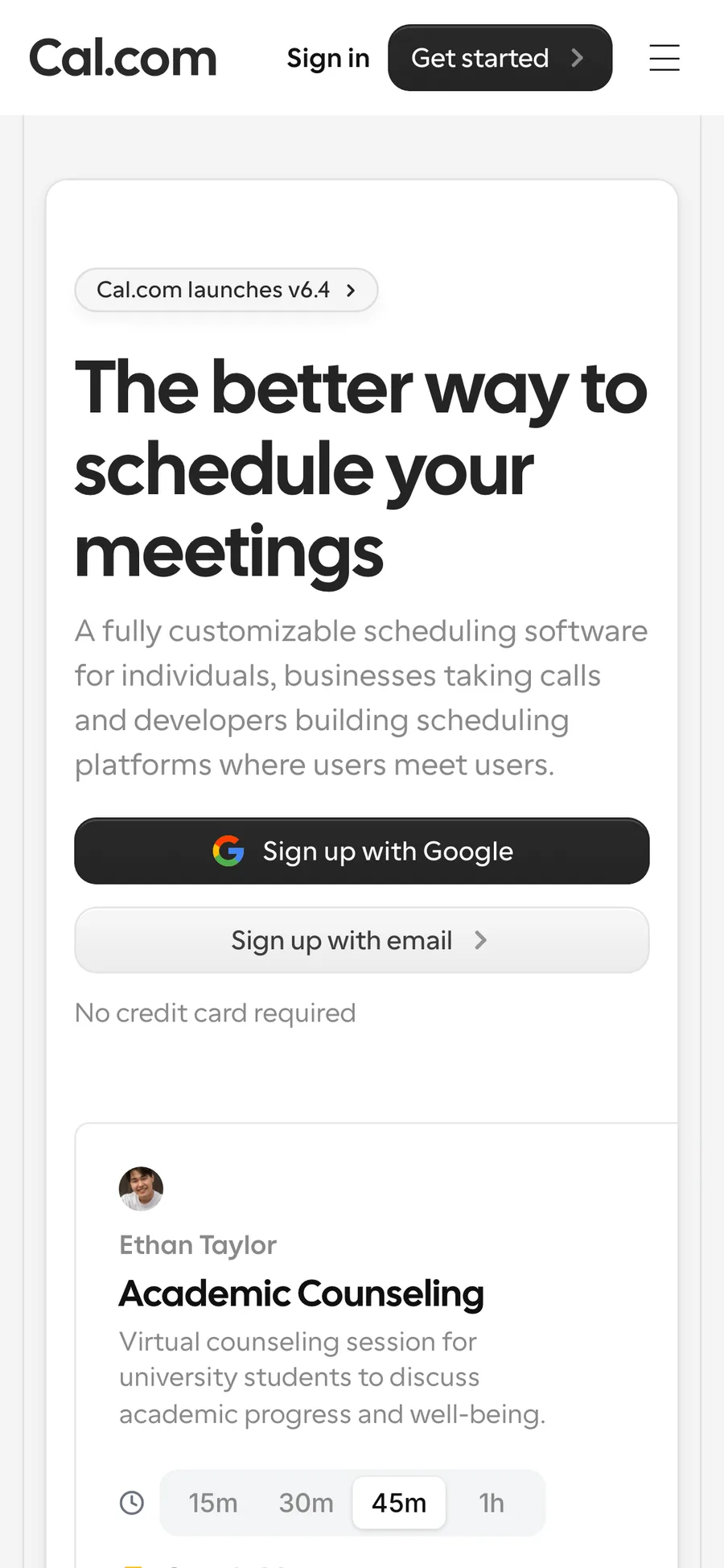Click Ethan Taylor's name on the booking card

pos(197,1244)
